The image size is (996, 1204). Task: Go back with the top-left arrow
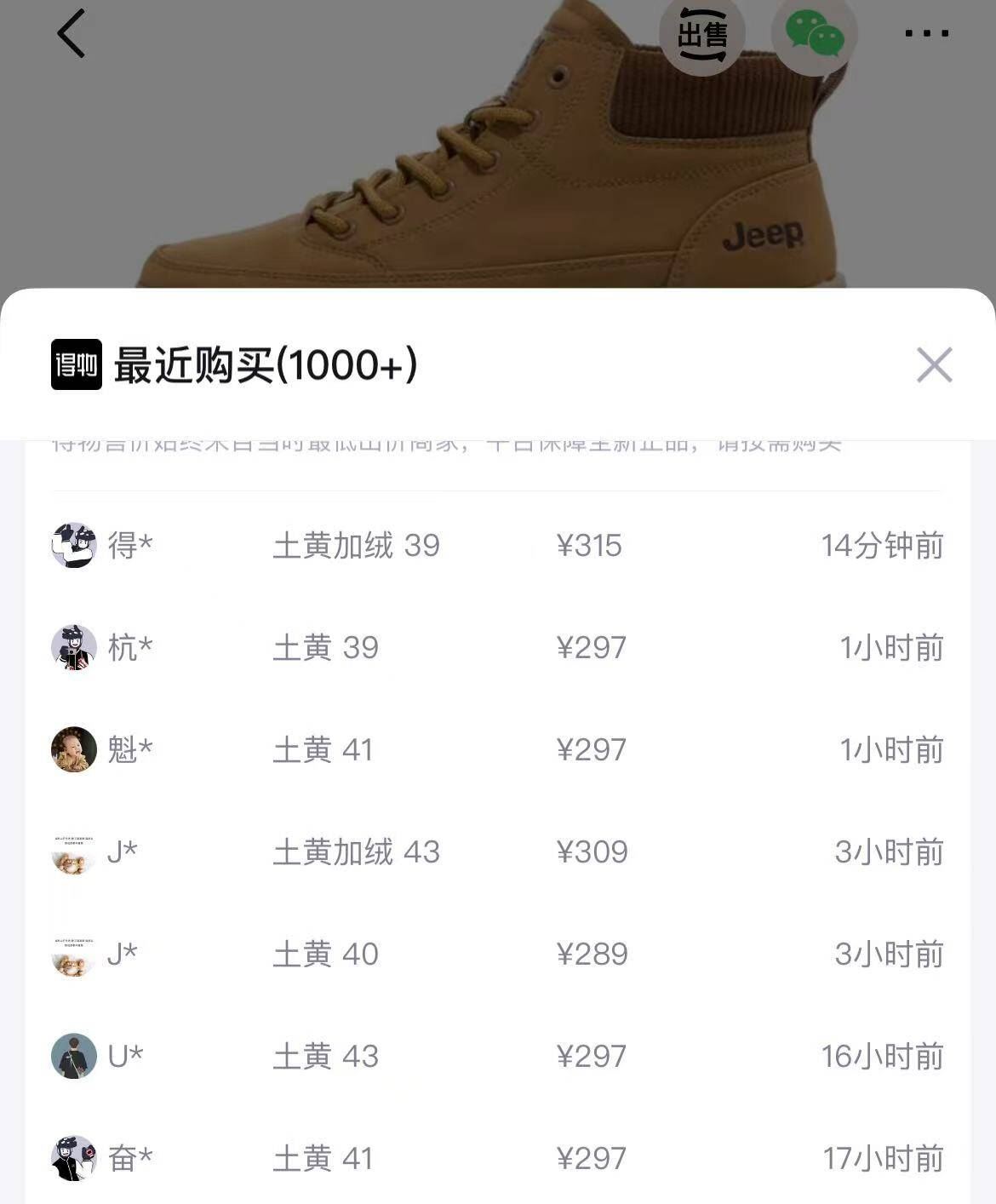tap(72, 34)
